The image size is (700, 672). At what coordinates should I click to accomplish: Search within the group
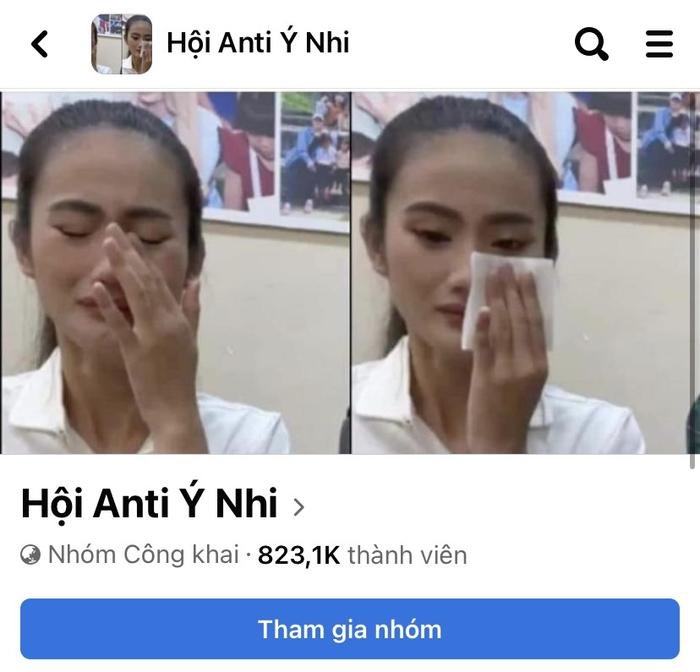coord(591,43)
